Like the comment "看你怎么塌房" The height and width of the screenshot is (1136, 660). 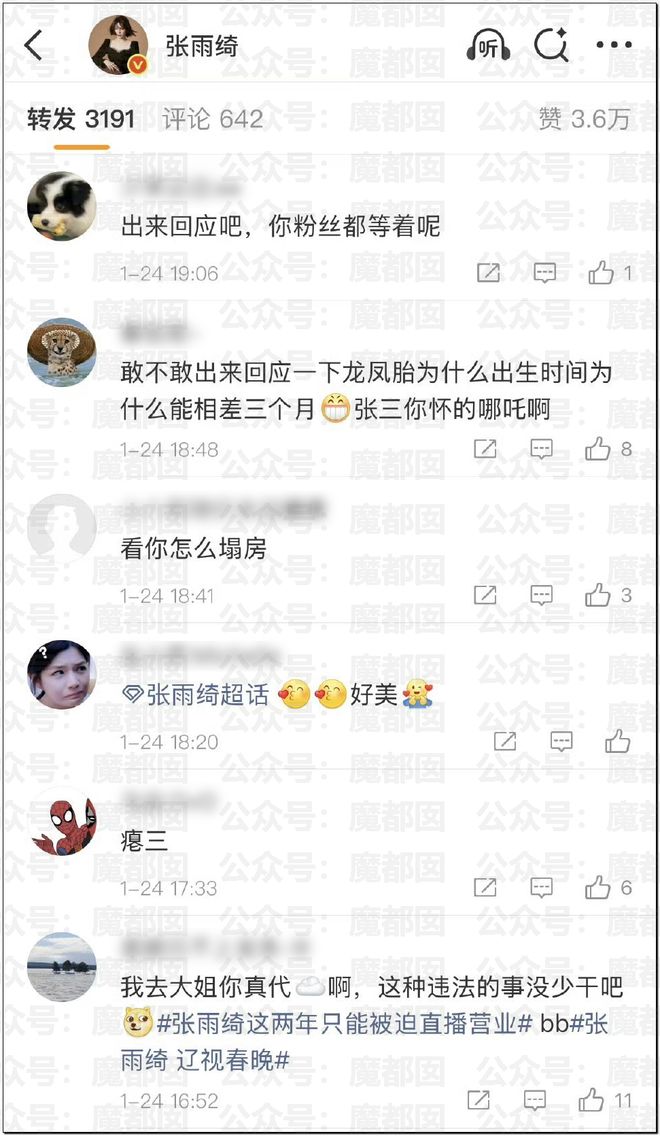pyautogui.click(x=598, y=596)
